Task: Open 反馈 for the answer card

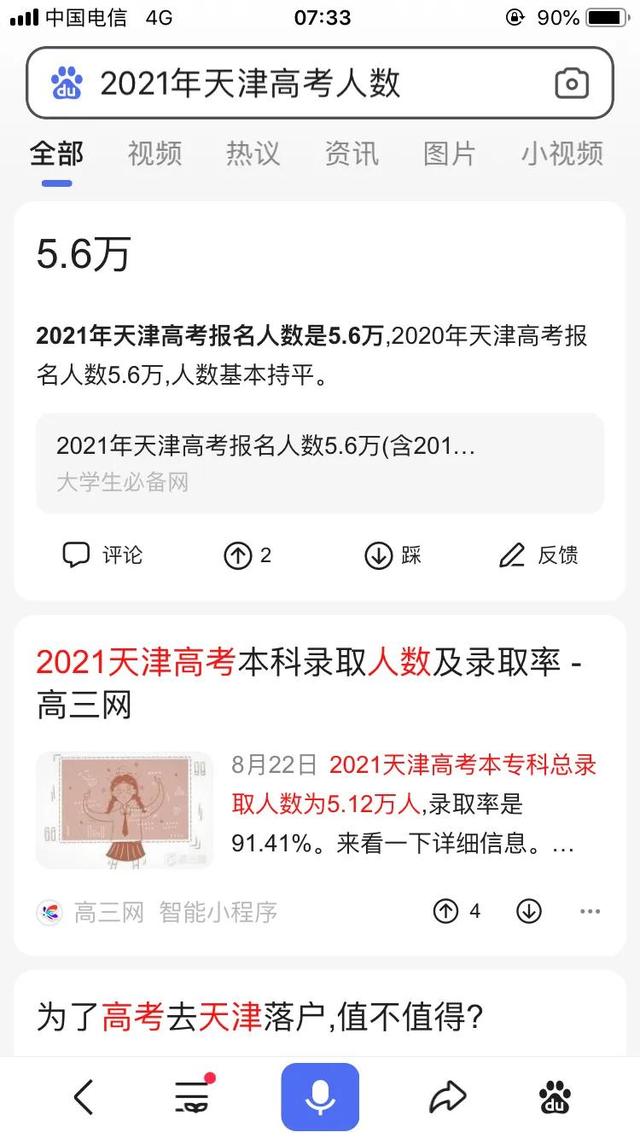Action: coord(539,555)
